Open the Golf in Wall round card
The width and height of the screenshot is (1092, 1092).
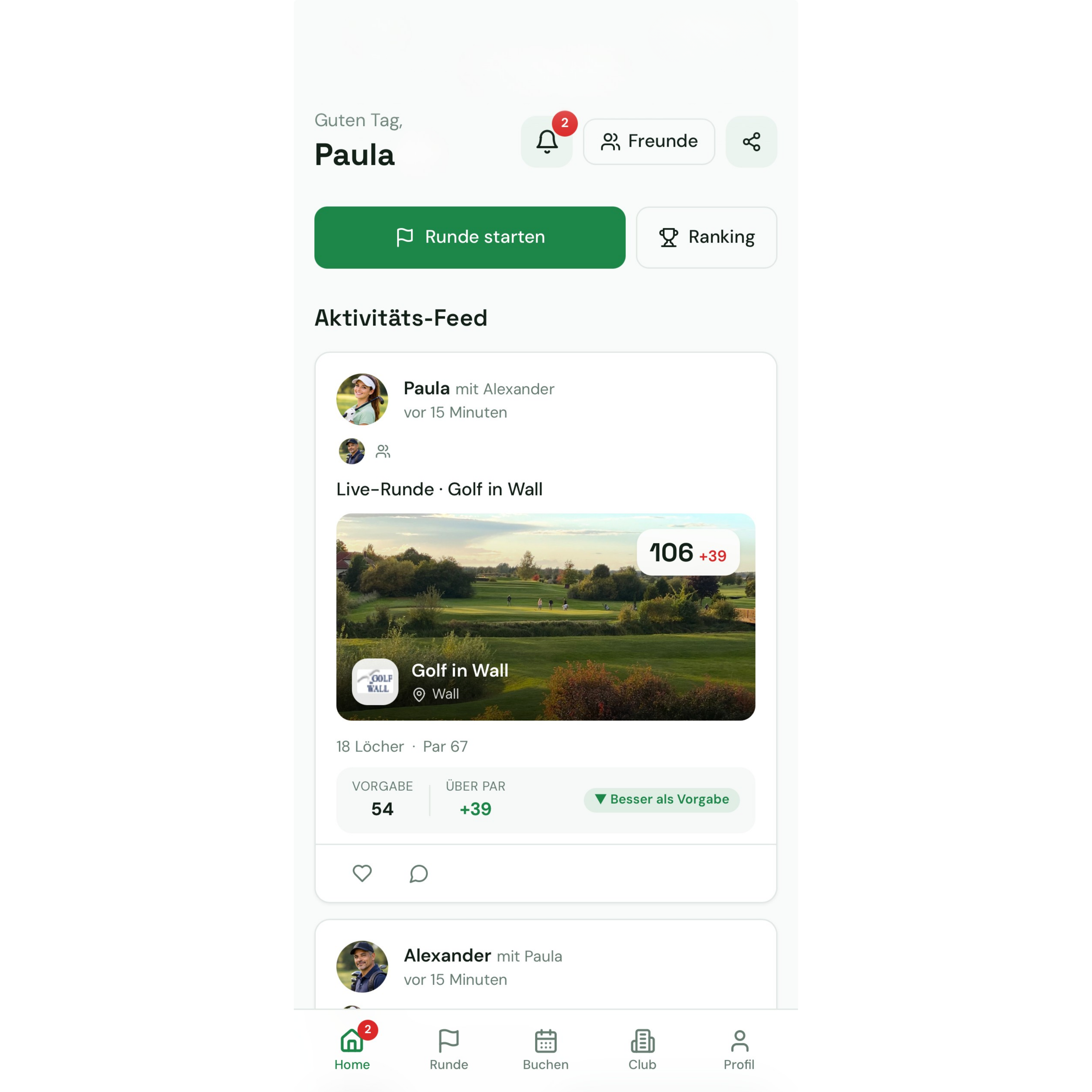[x=545, y=616]
